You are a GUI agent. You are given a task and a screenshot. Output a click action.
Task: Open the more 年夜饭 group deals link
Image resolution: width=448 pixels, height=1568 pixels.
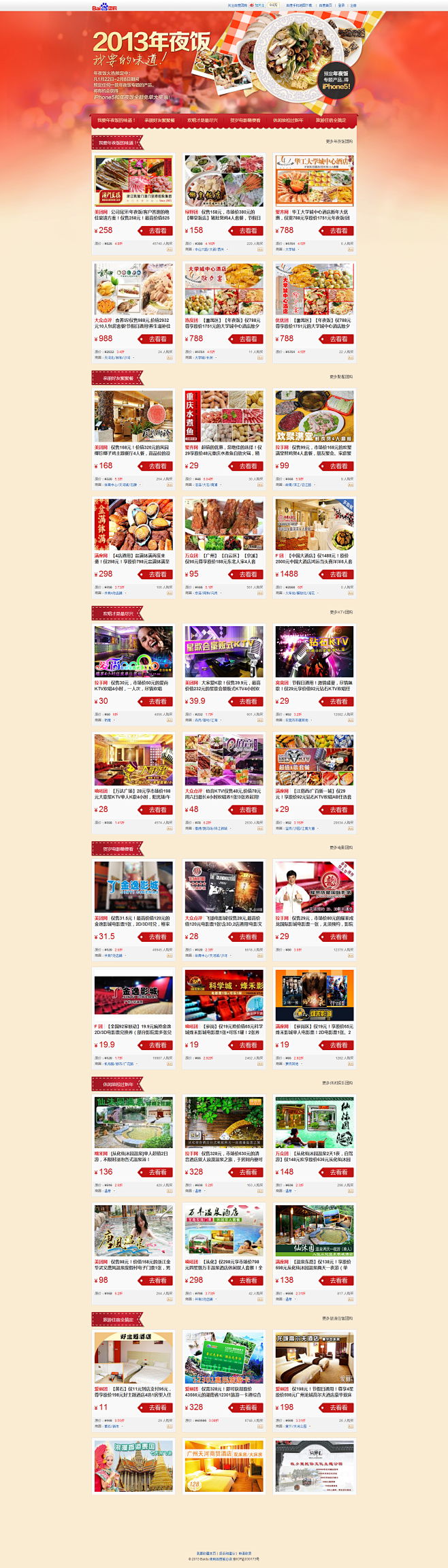339,142
